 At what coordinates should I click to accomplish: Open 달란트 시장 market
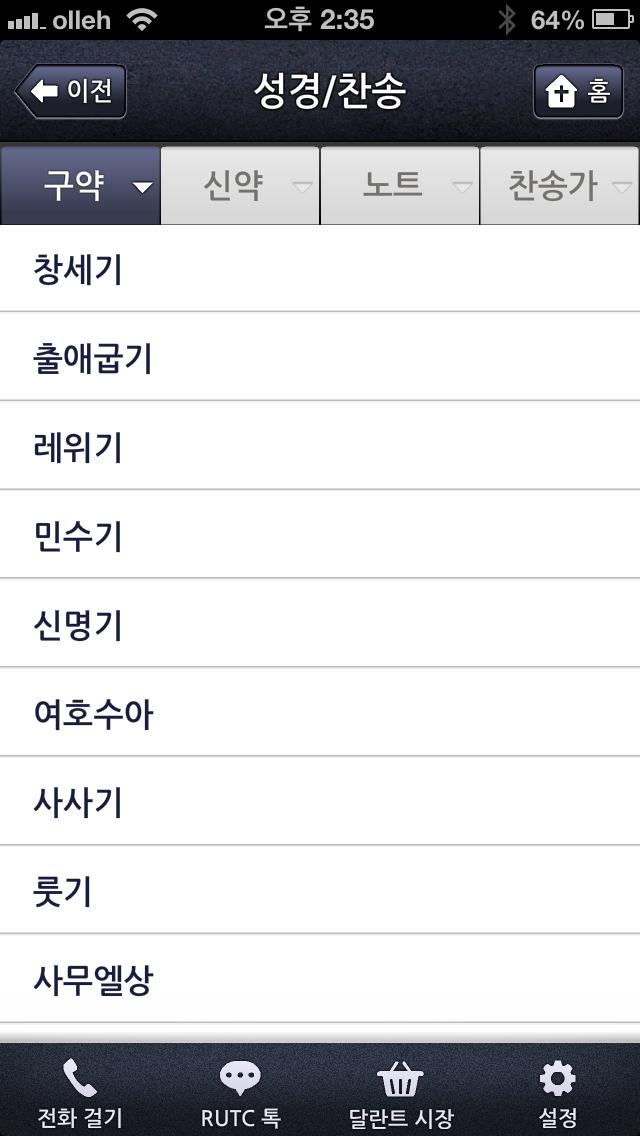click(400, 1092)
